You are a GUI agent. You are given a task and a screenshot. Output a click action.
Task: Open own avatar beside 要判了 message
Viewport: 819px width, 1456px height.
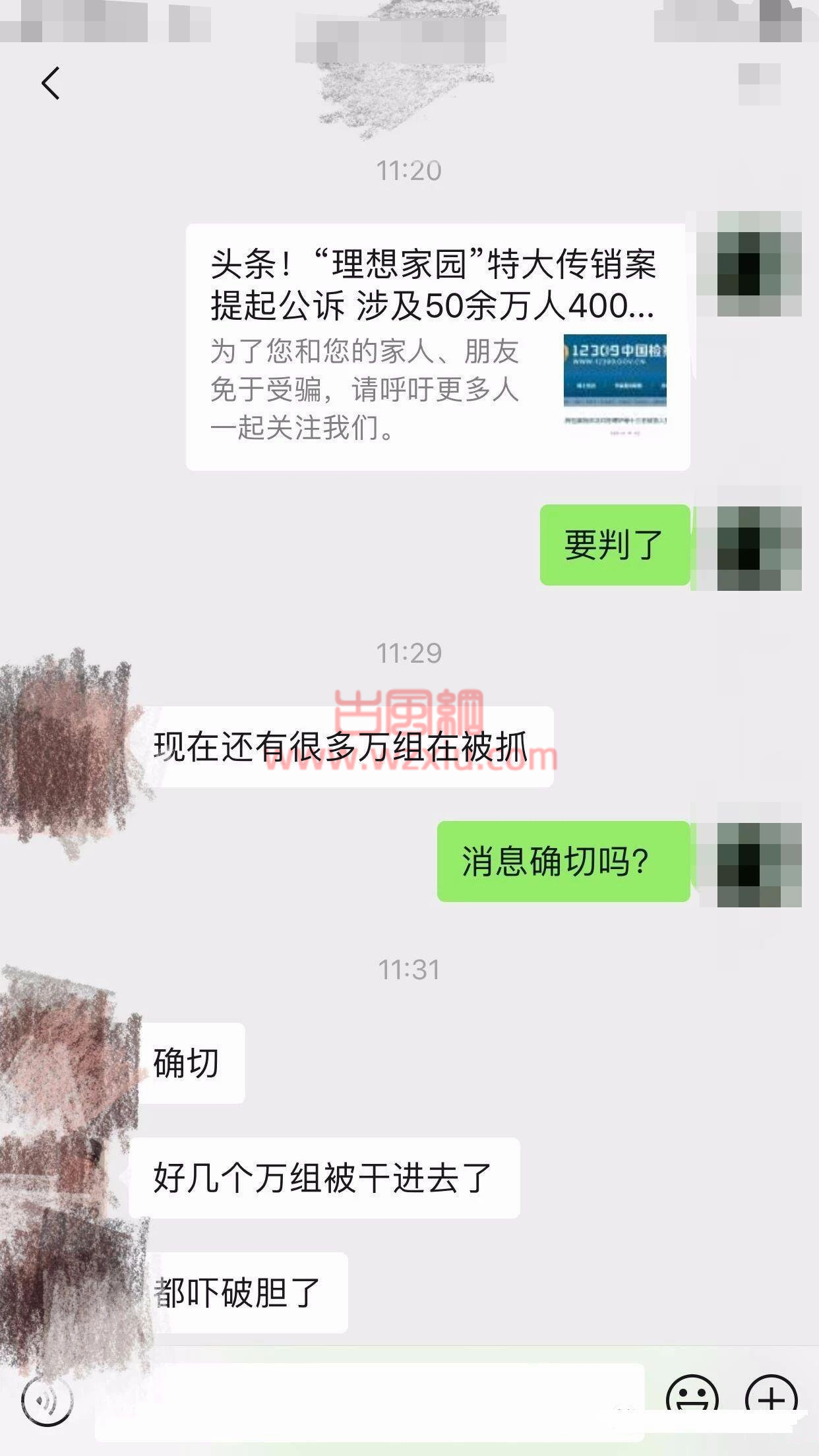coord(750,547)
